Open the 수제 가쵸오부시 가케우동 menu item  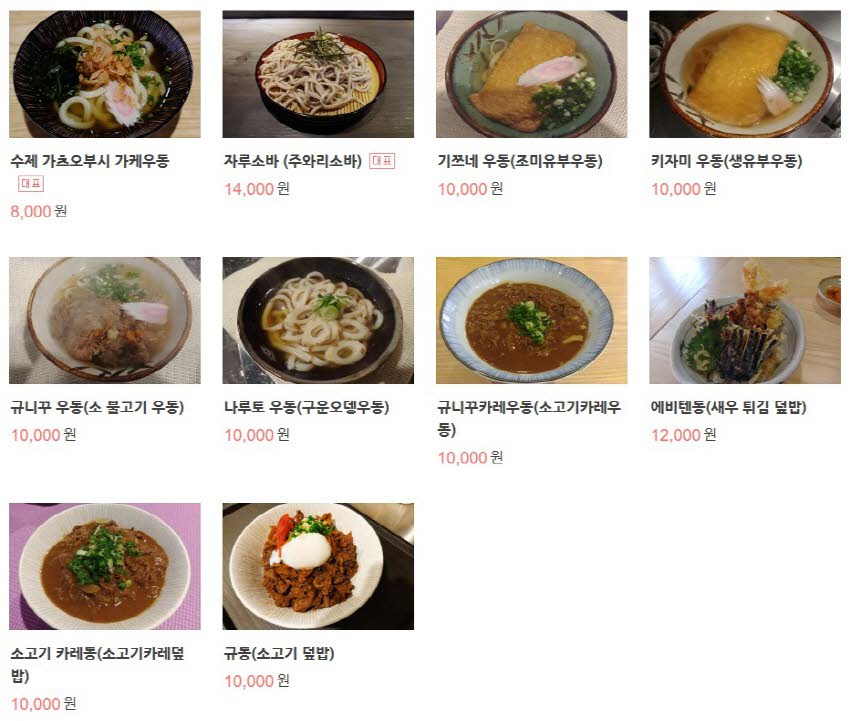point(105,75)
